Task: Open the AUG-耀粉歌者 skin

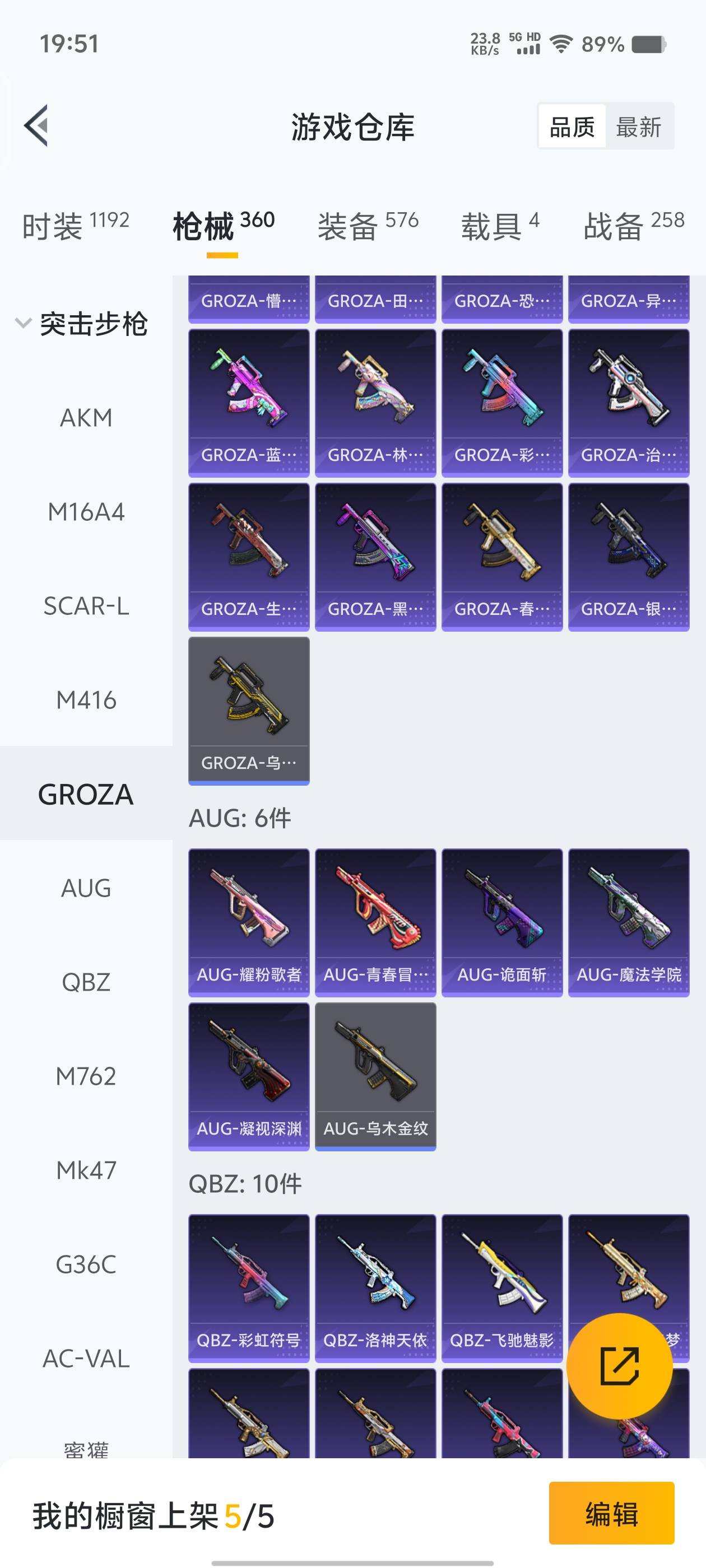Action: click(249, 922)
